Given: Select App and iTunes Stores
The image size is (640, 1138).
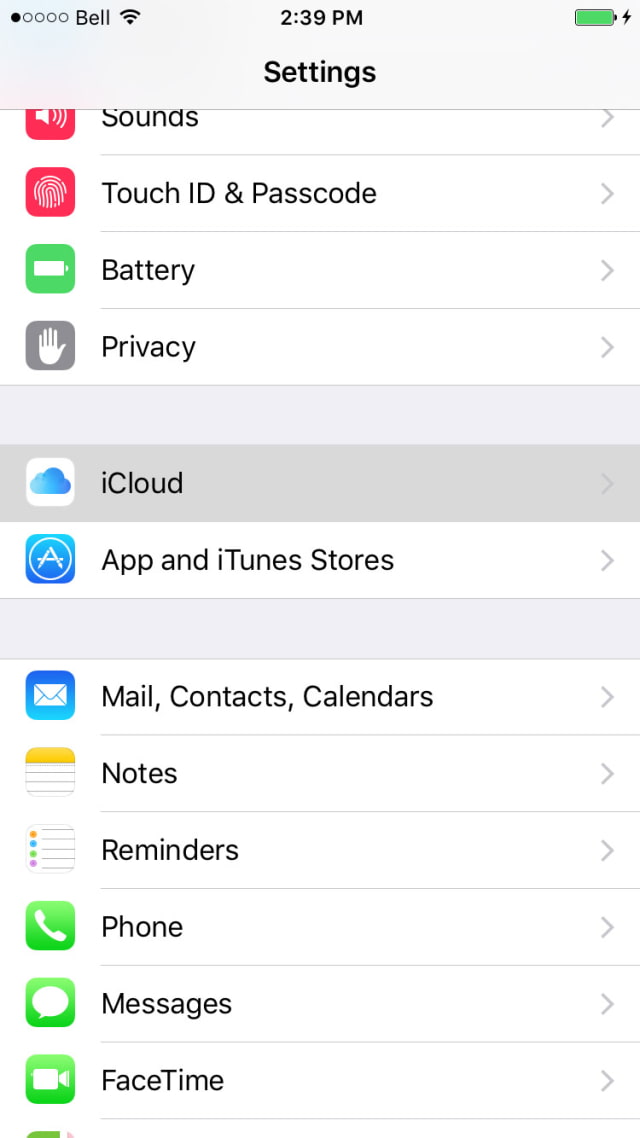Looking at the screenshot, I should click(320, 560).
